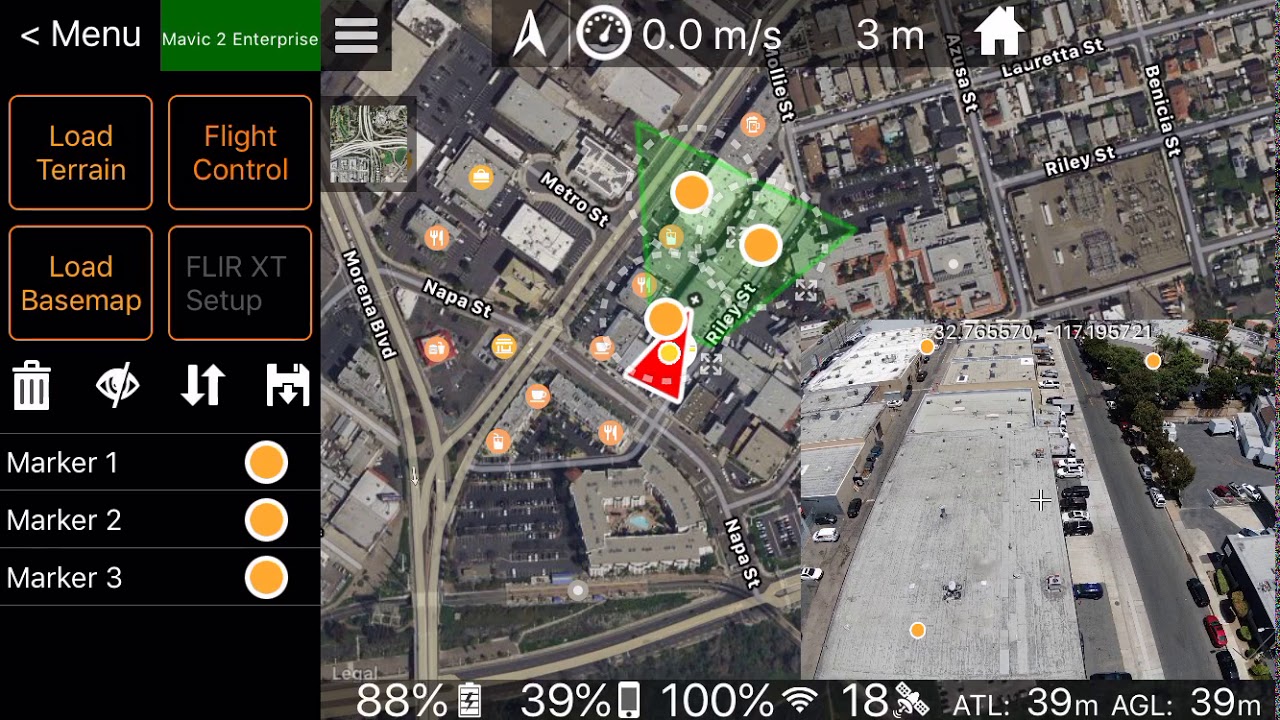Open the basemap thumbnail on map
1280x720 pixels.
[x=369, y=144]
